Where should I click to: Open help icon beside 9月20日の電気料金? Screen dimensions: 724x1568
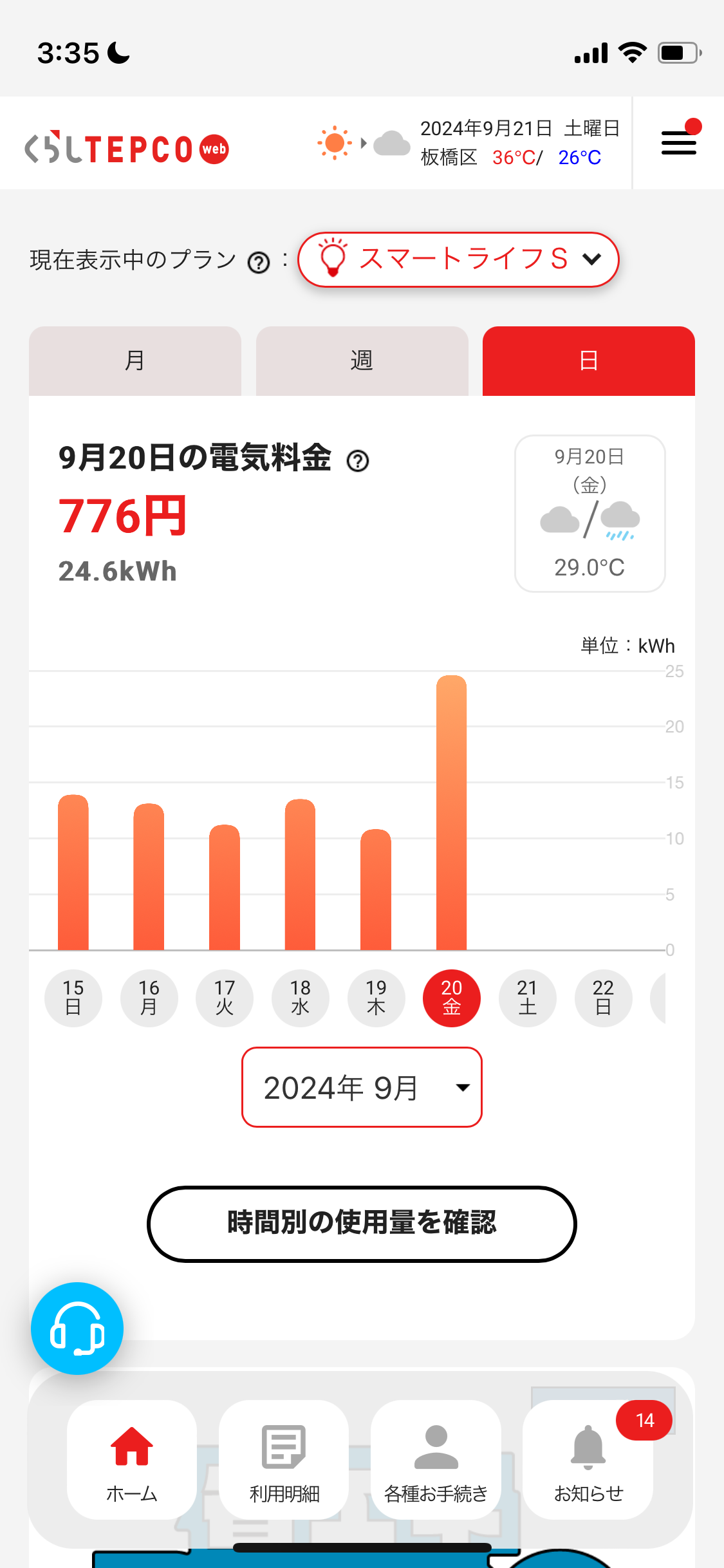[x=358, y=461]
